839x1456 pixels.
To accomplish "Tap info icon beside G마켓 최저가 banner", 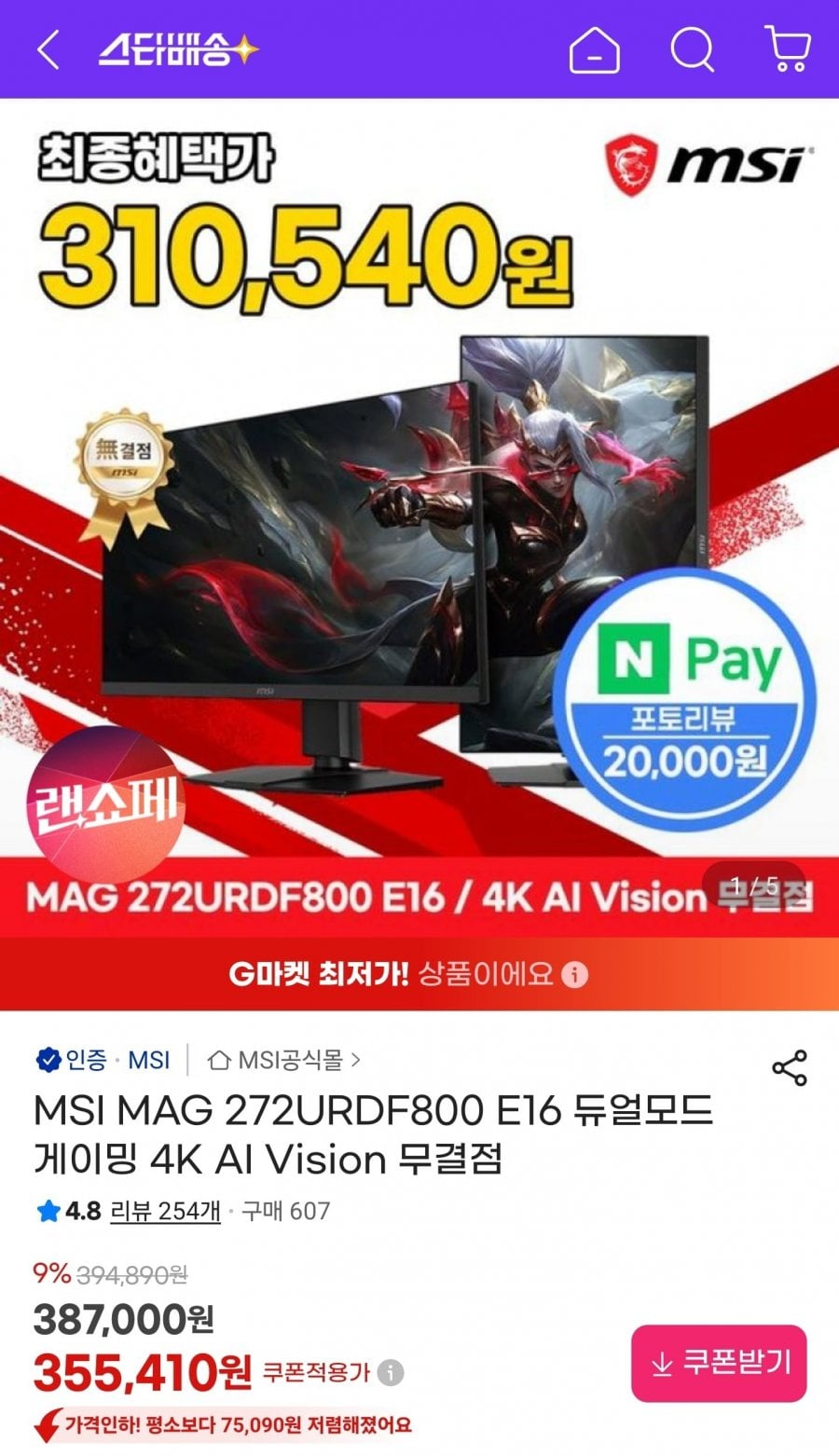I will 575,975.
